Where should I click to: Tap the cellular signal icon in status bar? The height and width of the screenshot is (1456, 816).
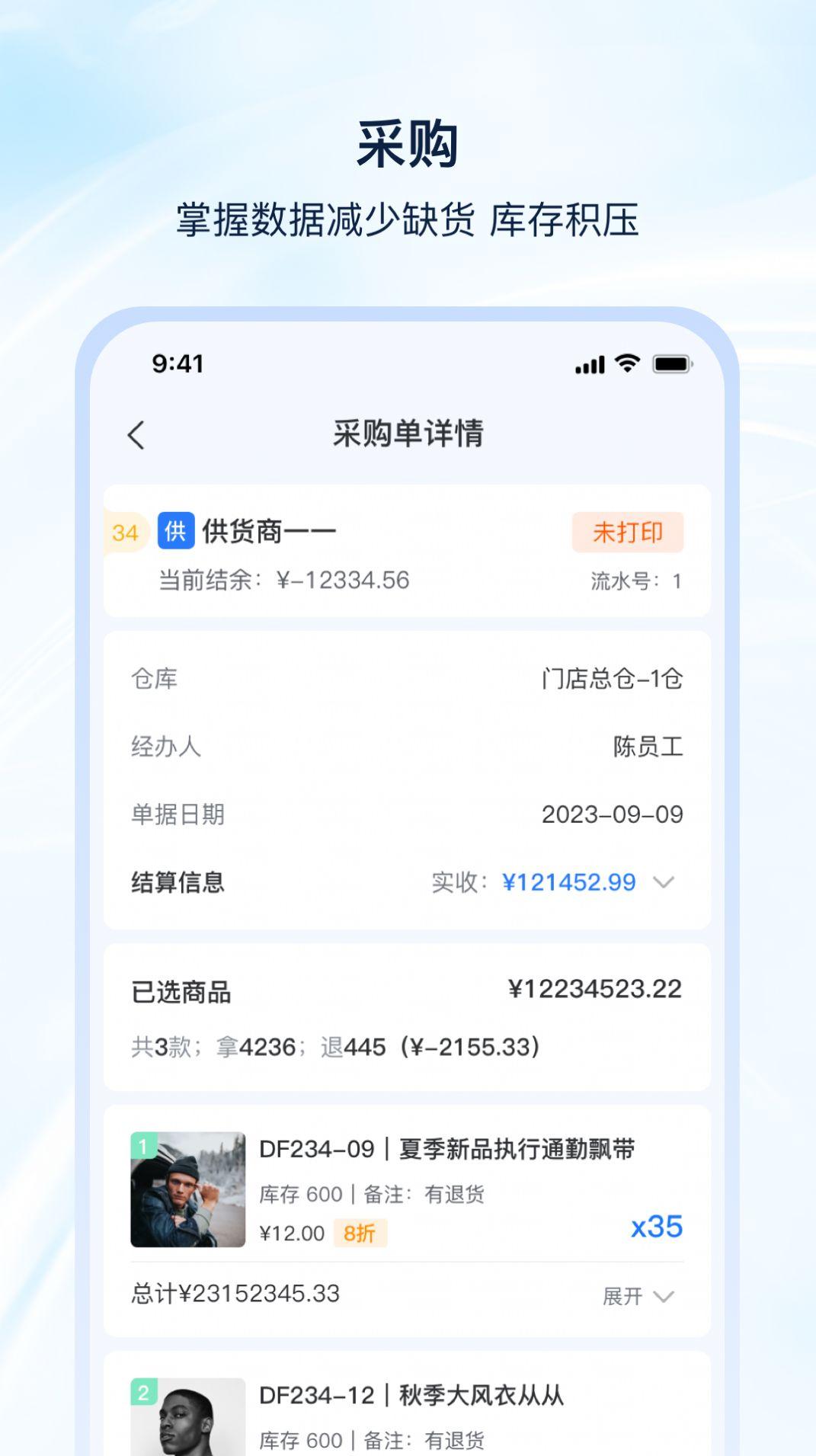pyautogui.click(x=589, y=365)
